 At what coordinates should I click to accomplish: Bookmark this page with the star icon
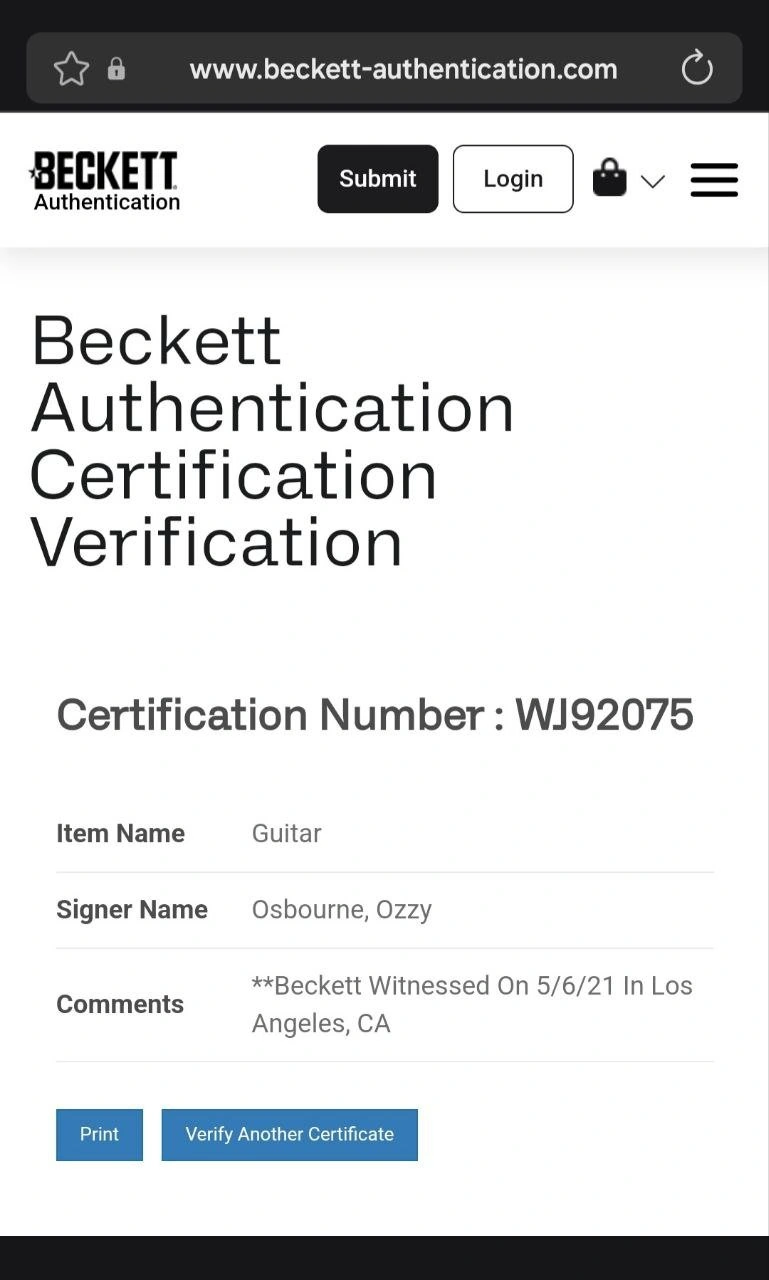(x=71, y=69)
